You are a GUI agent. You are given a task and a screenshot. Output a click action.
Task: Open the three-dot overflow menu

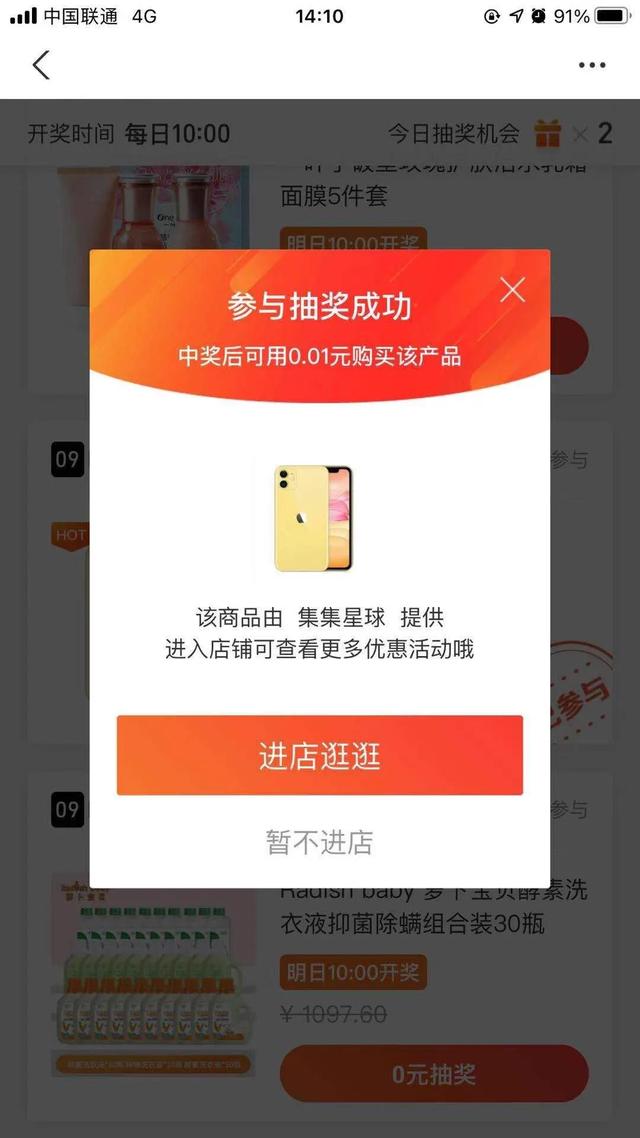click(592, 65)
